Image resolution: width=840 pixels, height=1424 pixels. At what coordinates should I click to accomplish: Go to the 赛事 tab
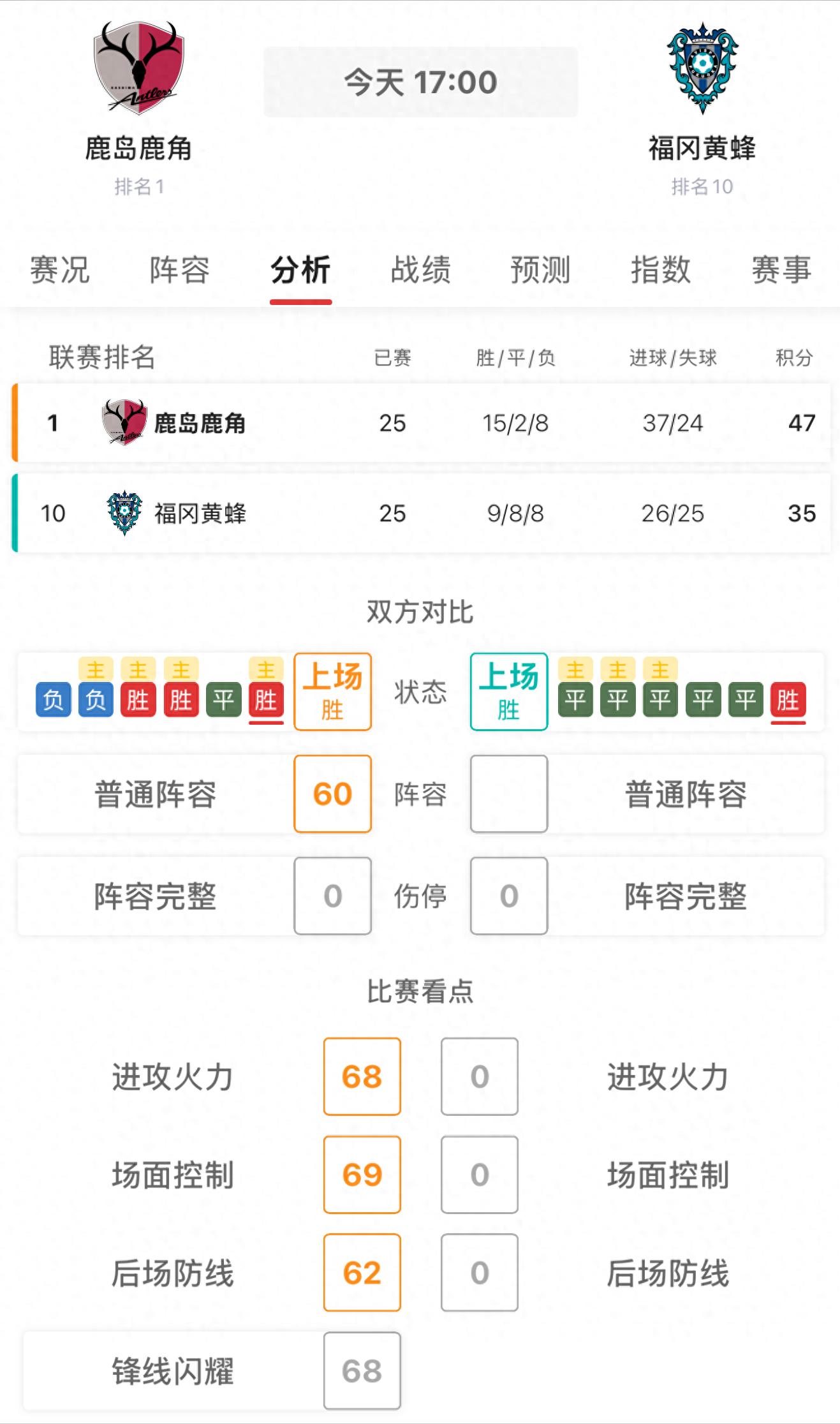tap(781, 270)
